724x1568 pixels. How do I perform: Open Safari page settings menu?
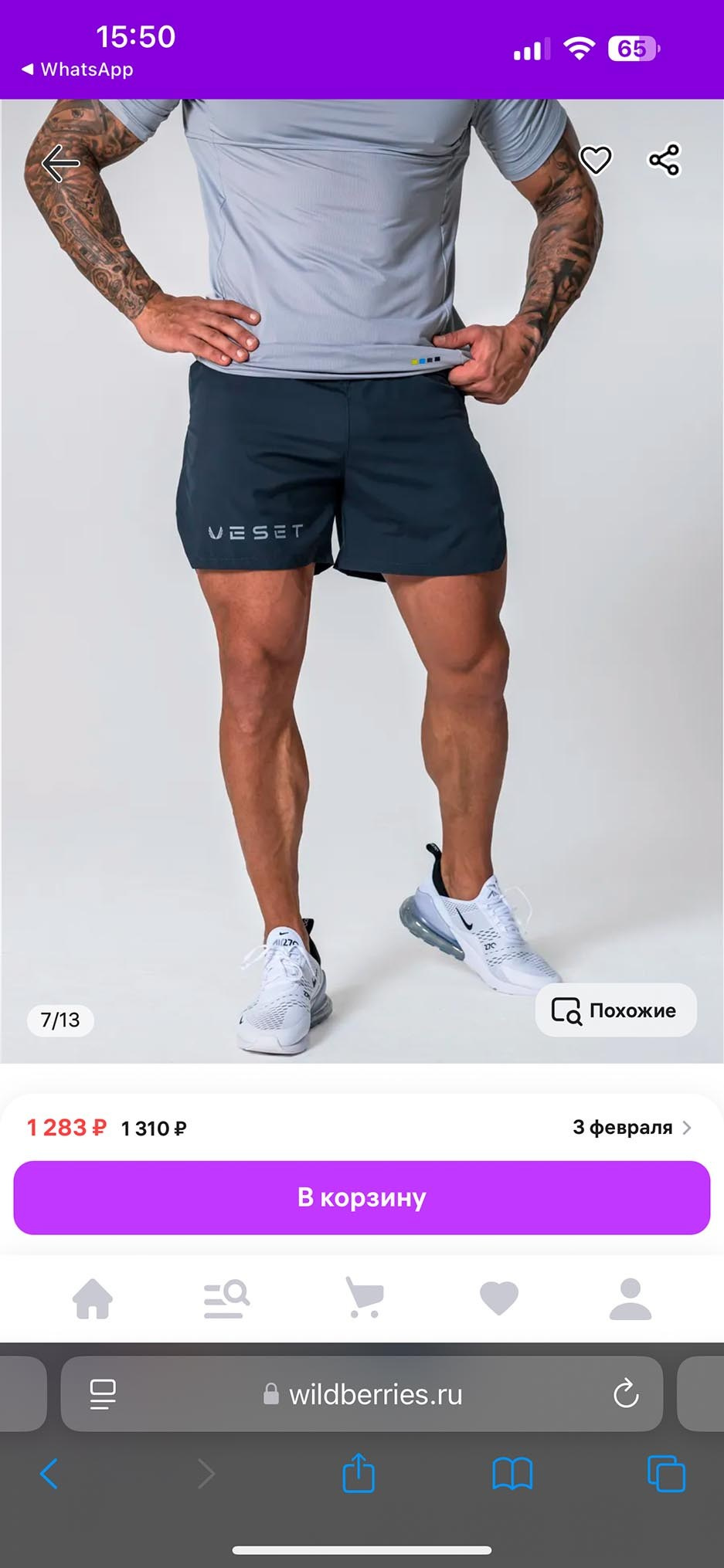[103, 1394]
